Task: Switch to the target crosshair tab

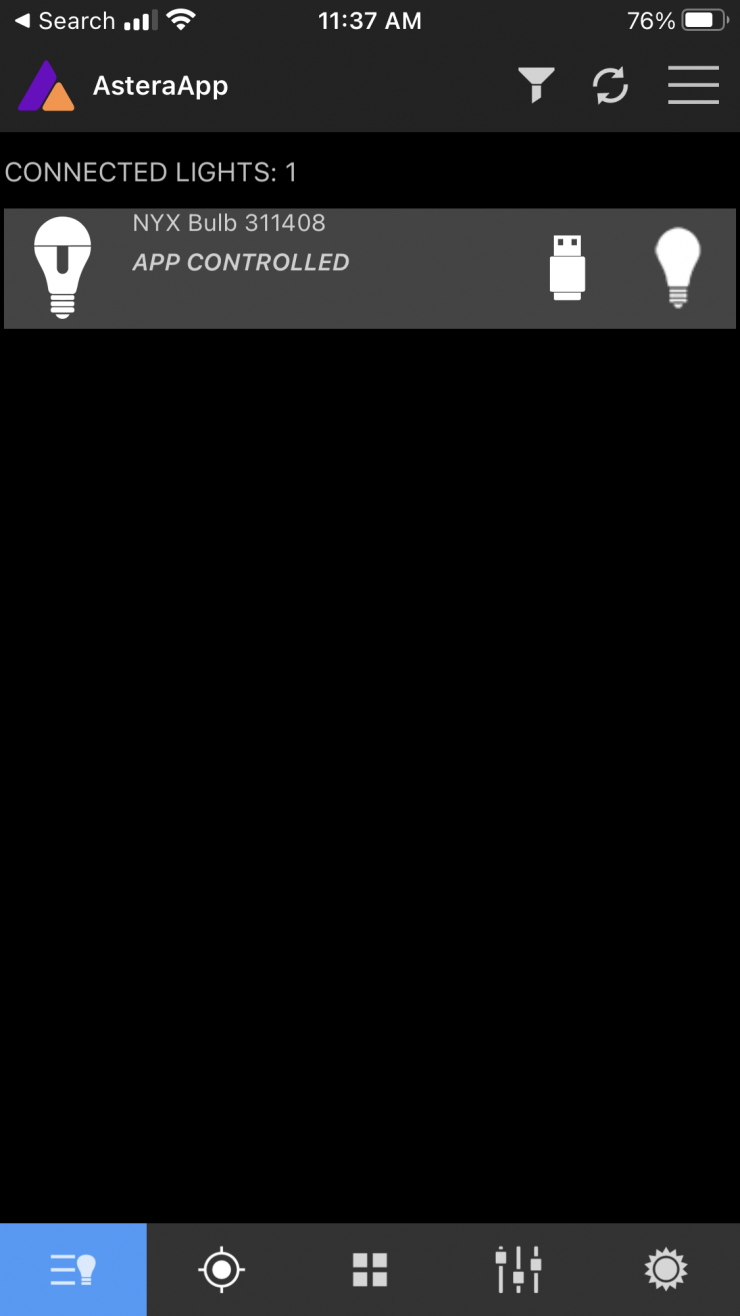Action: pyautogui.click(x=221, y=1270)
